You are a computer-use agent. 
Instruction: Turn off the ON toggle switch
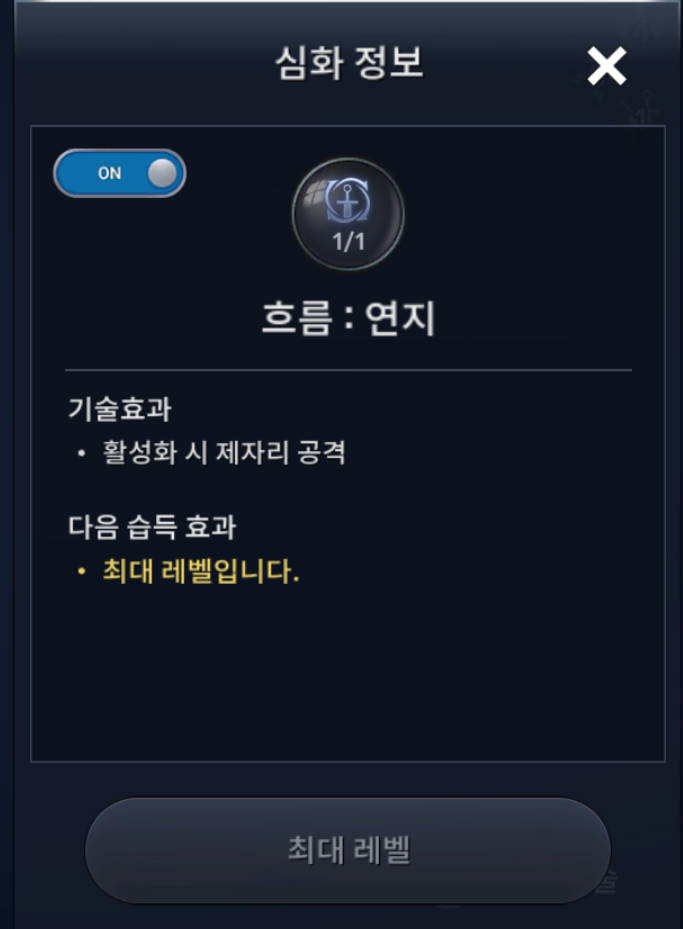click(120, 173)
